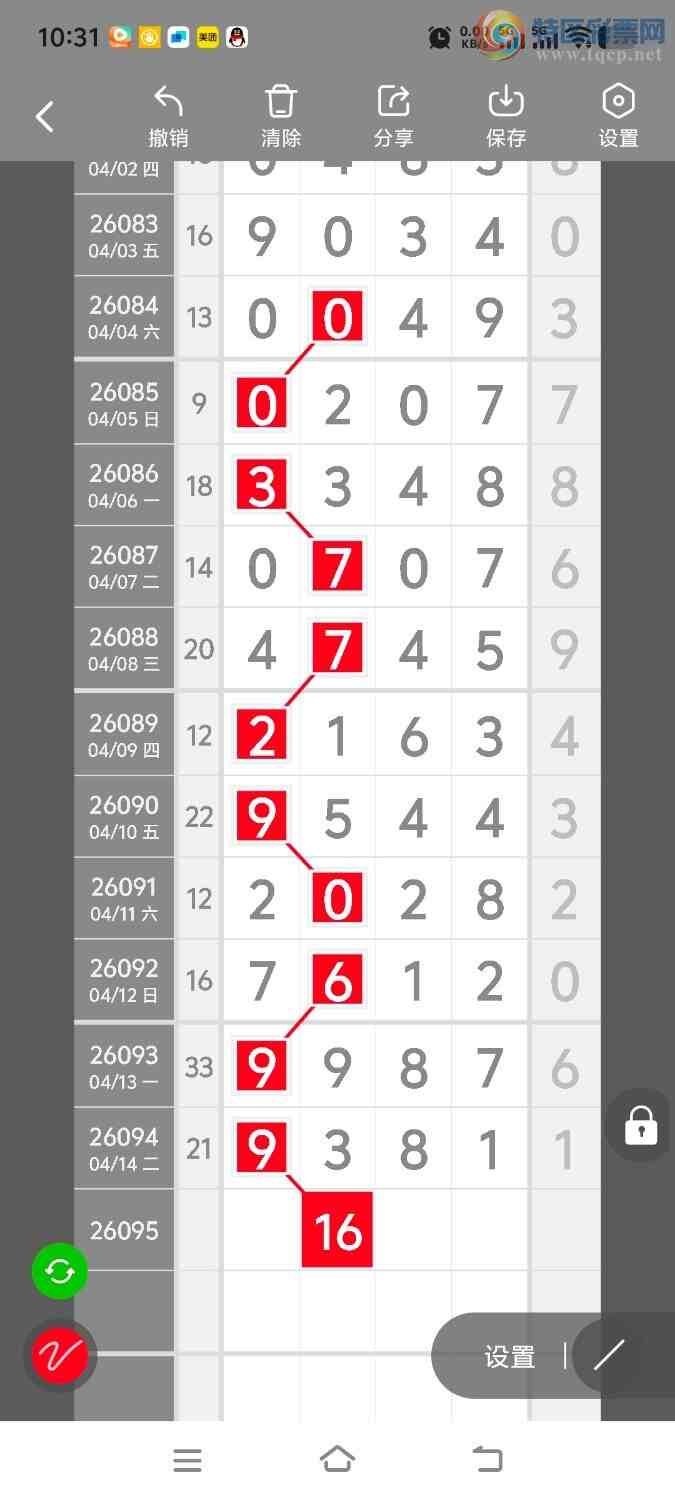Select the line tool in bottom pill
The width and height of the screenshot is (675, 1500).
click(609, 1355)
